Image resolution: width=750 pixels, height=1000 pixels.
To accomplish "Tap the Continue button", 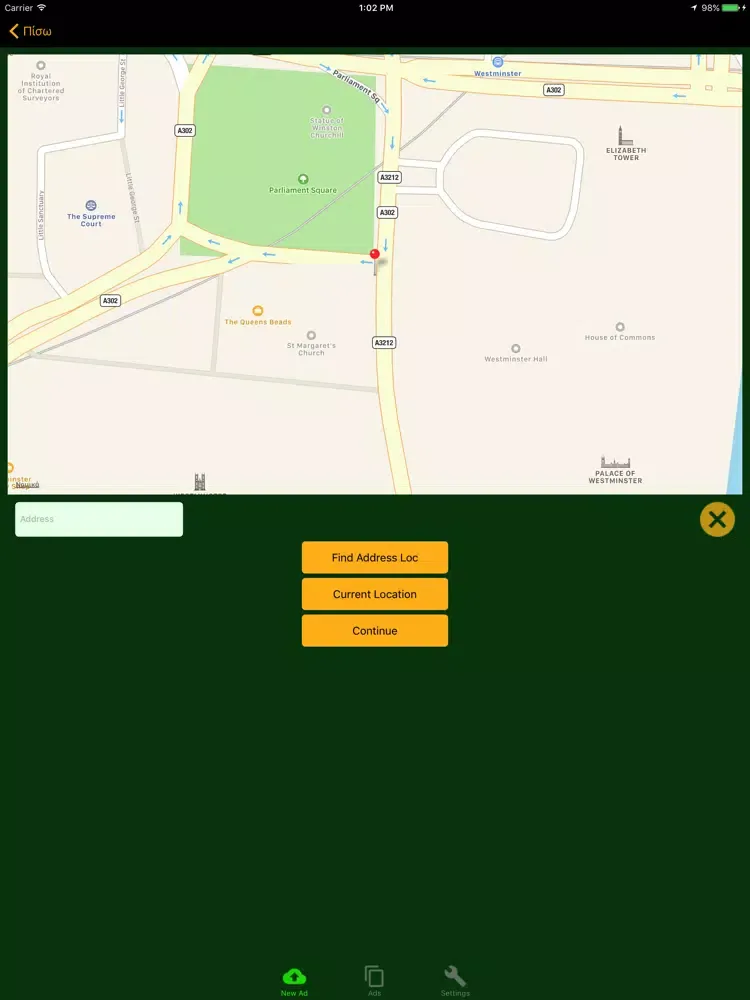I will pyautogui.click(x=375, y=631).
